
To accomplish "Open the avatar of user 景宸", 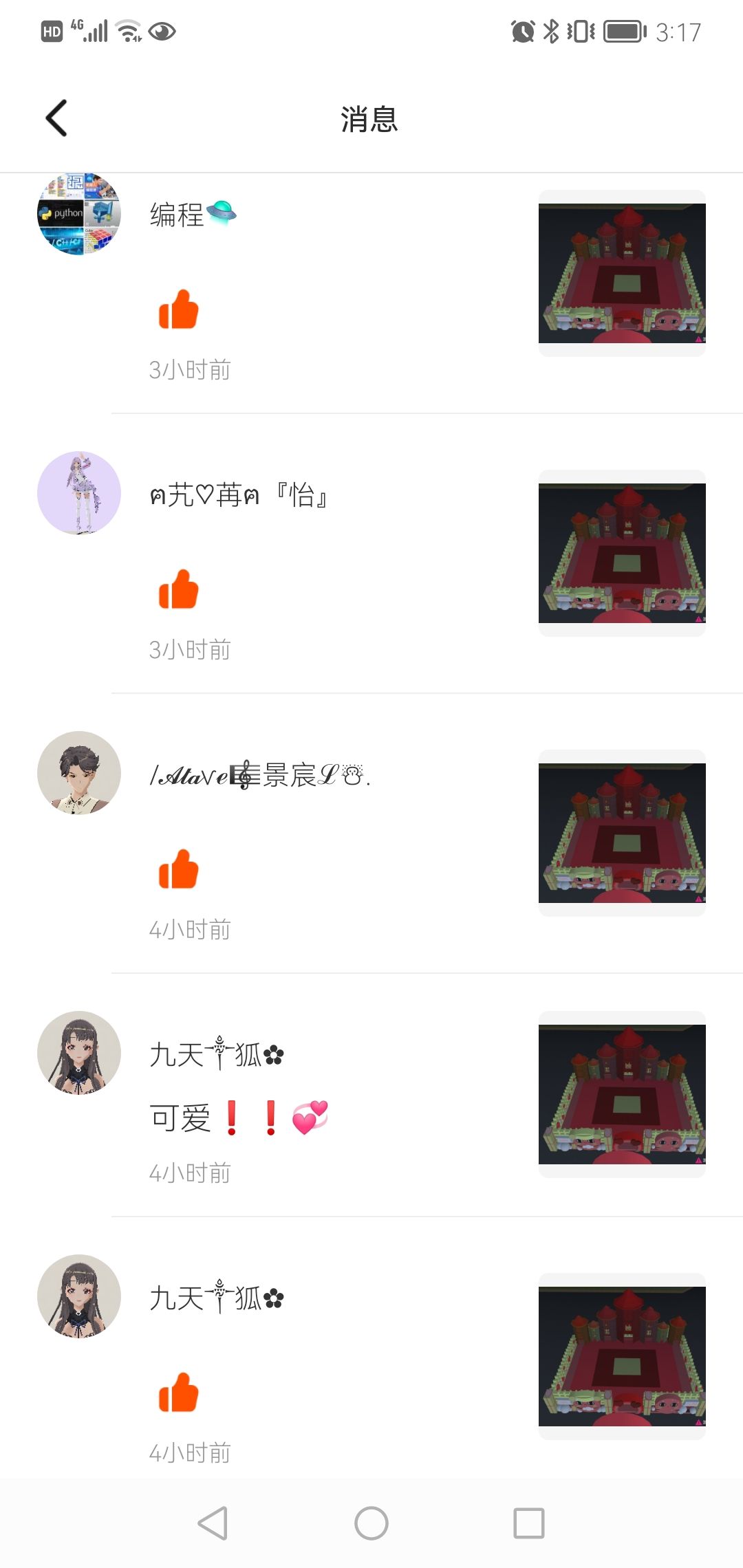I will 79,773.
